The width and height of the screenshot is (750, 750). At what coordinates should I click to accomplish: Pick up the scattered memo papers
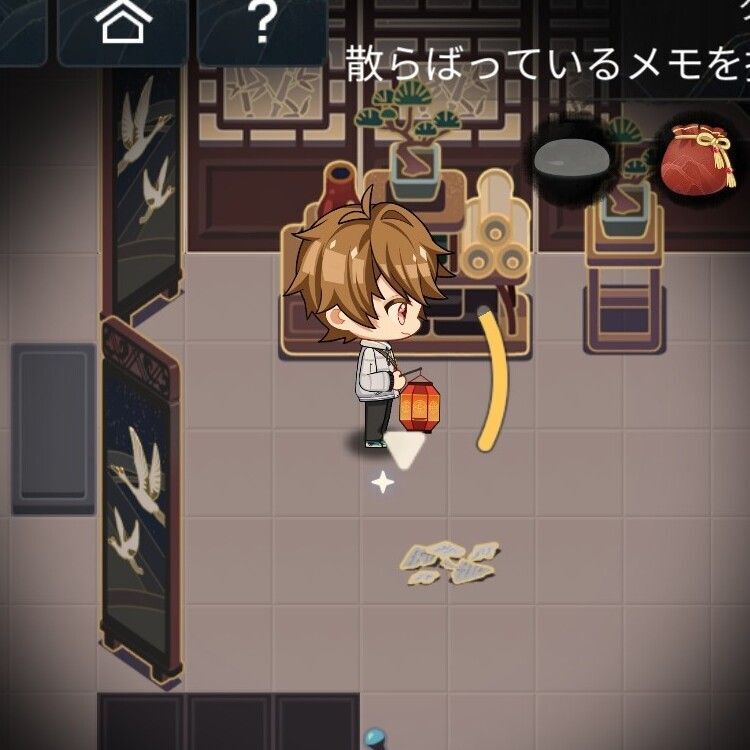click(450, 563)
